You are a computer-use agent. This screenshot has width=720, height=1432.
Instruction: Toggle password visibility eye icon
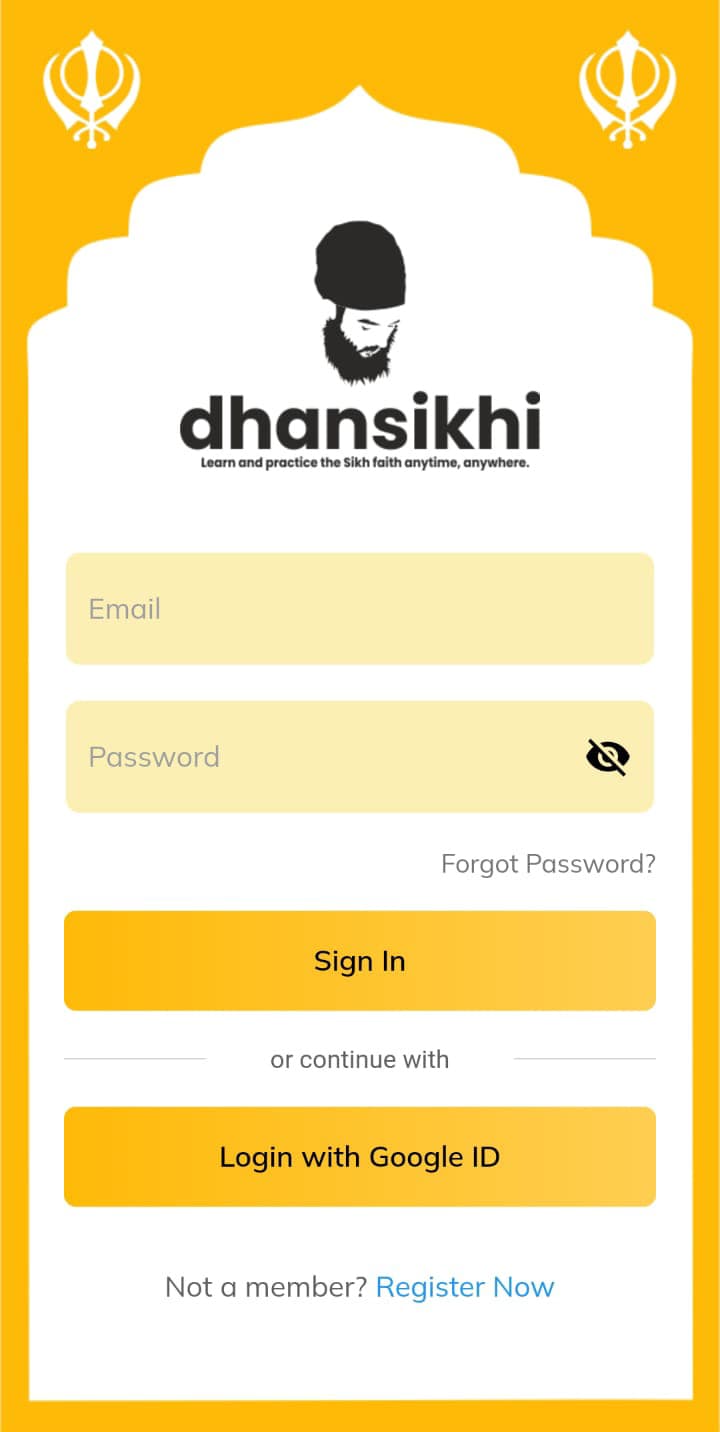click(x=607, y=757)
